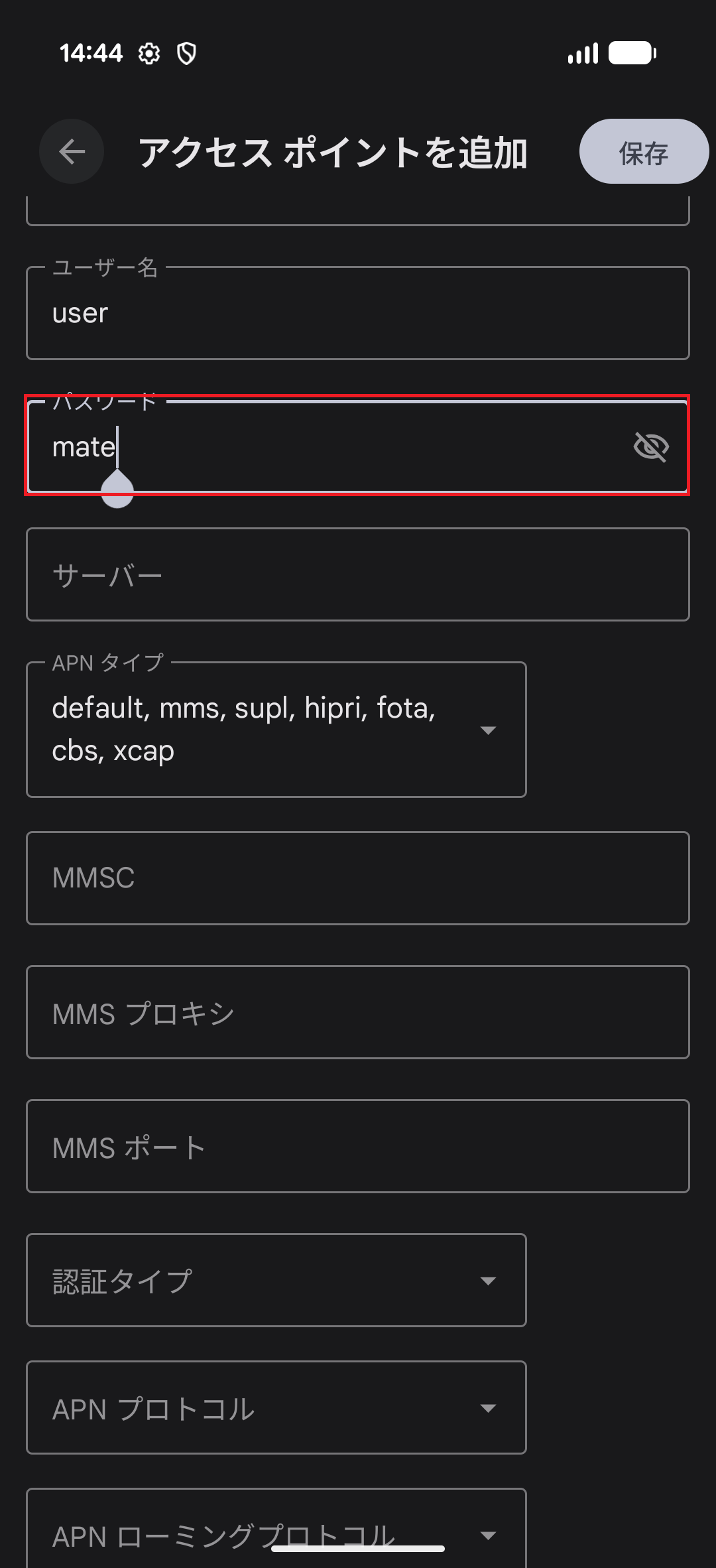
Task: Save the access point with 保存 button
Action: (x=642, y=151)
